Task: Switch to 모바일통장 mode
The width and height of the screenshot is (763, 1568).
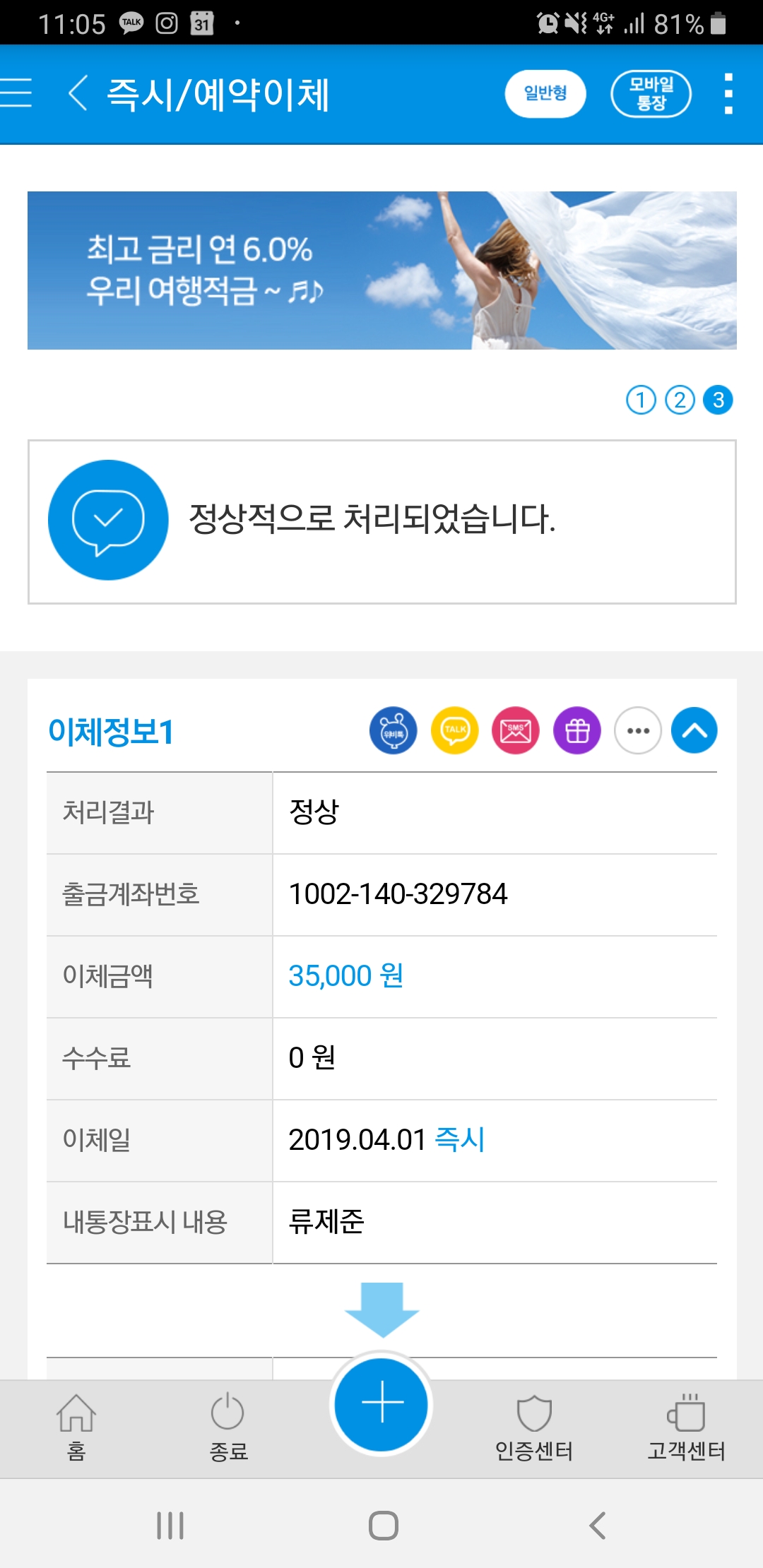Action: click(x=651, y=93)
